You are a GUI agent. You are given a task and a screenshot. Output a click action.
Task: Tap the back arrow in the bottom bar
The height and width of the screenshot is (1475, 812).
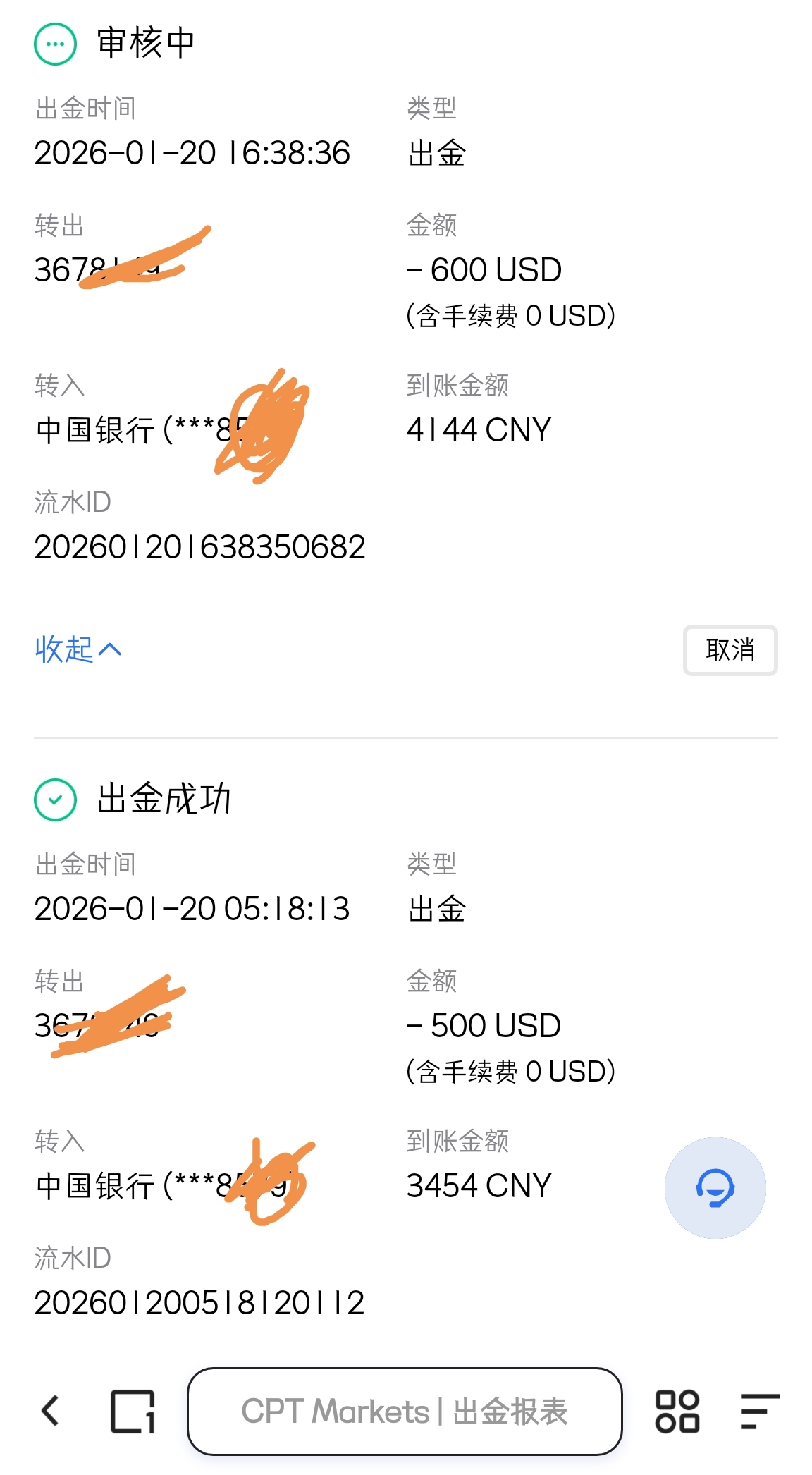48,1412
